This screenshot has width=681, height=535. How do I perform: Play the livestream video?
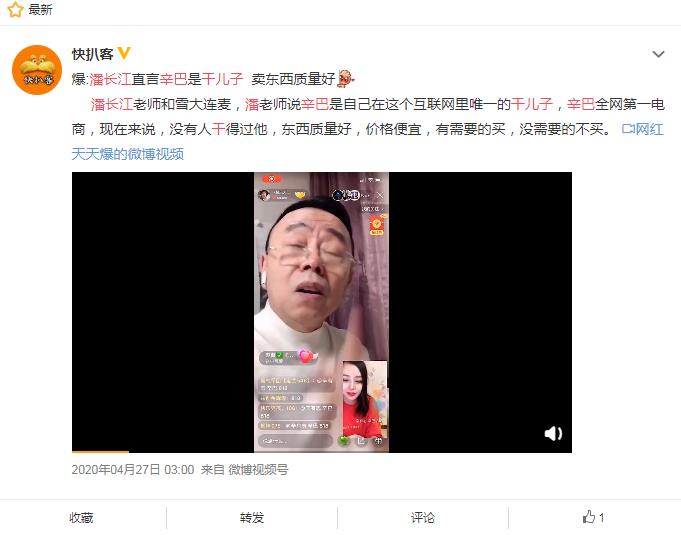[321, 311]
